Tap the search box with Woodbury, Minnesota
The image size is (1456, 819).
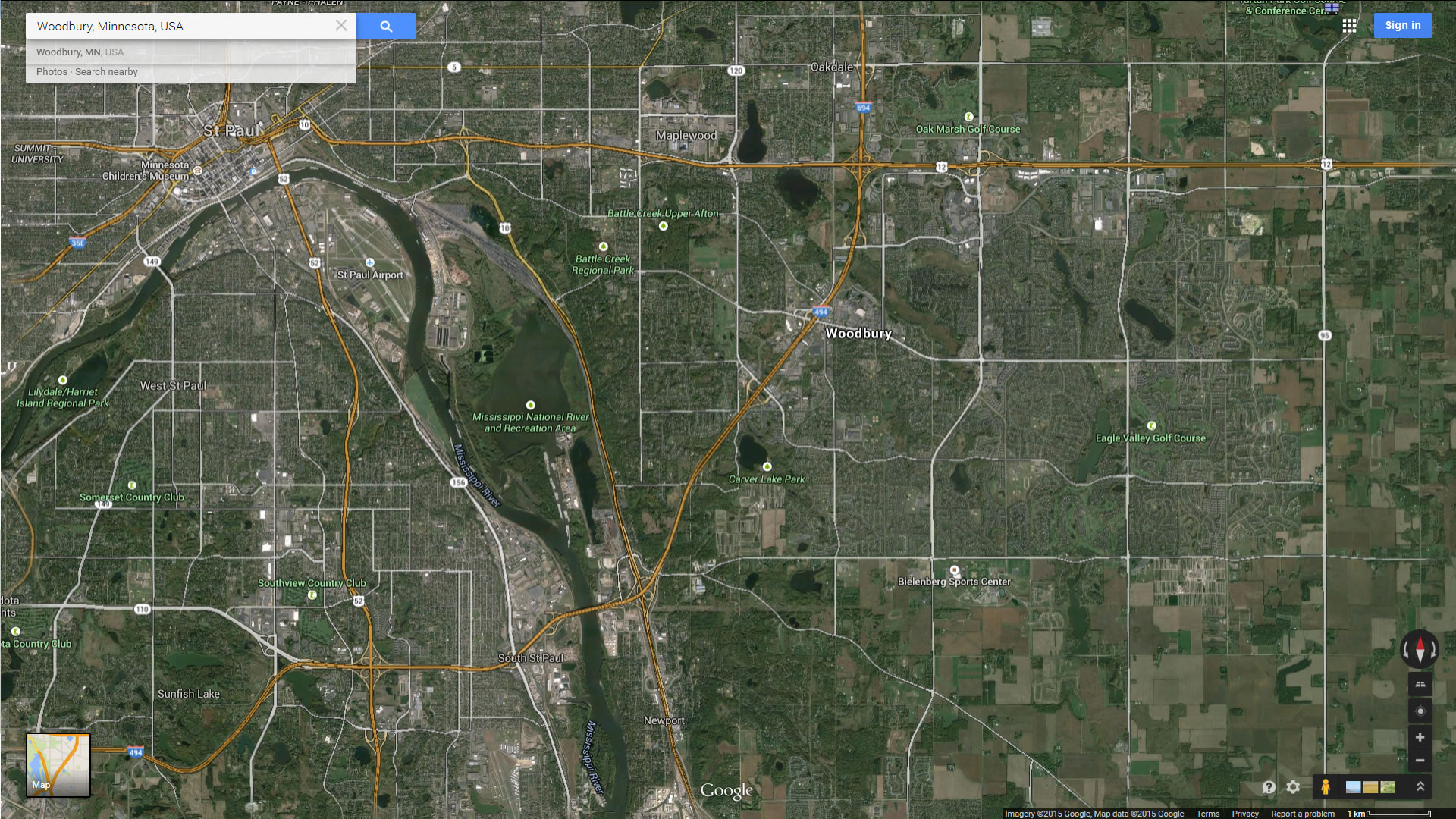click(182, 26)
